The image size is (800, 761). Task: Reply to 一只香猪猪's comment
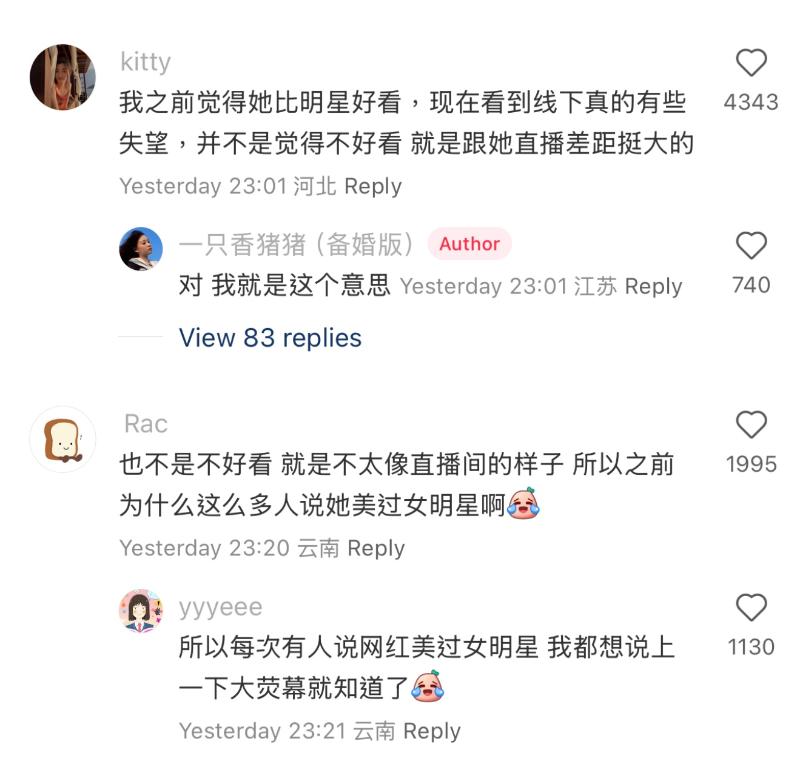point(653,286)
